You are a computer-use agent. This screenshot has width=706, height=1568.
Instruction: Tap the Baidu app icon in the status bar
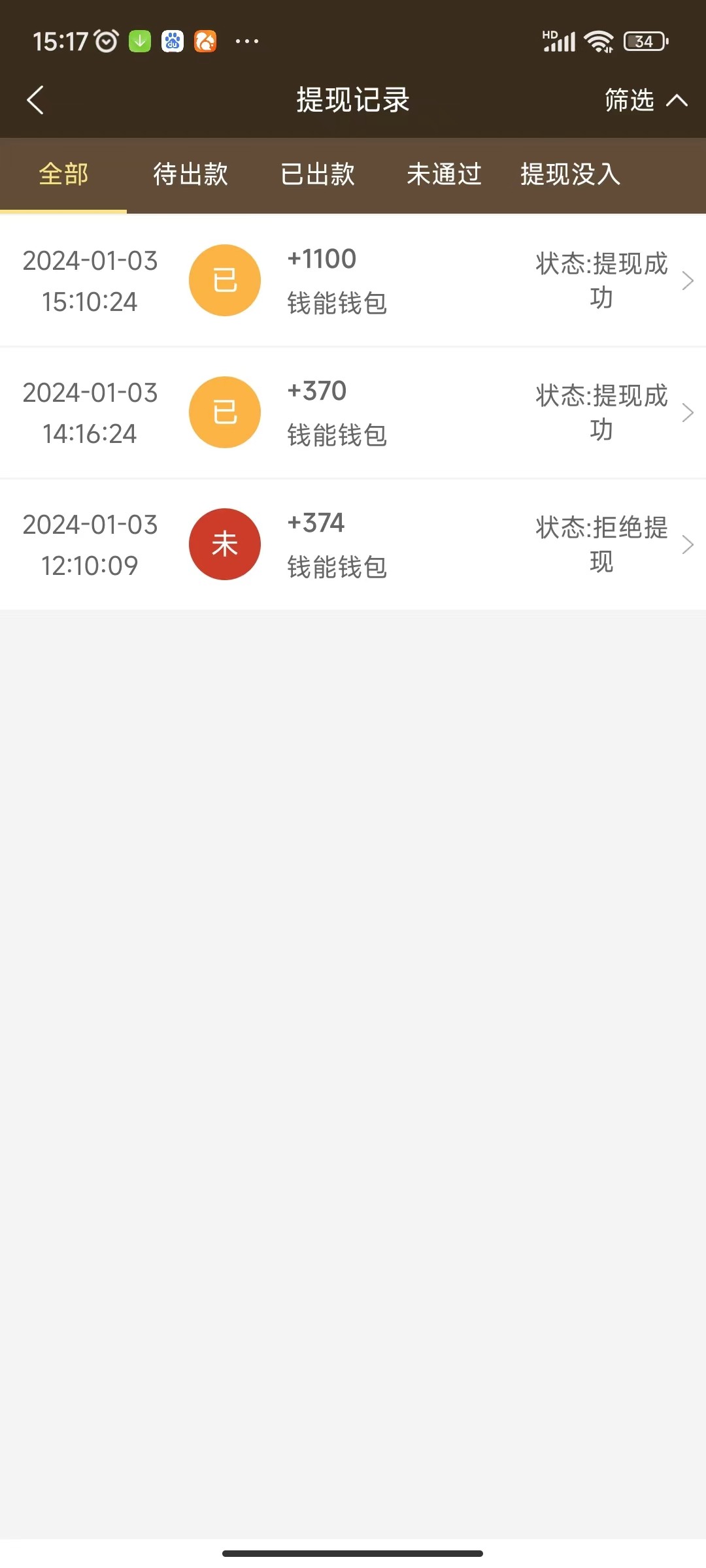click(172, 41)
